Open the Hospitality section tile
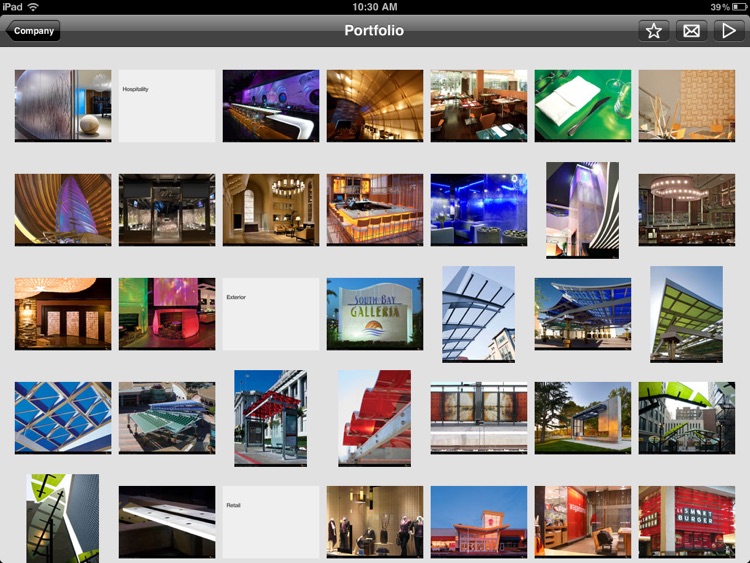 tap(167, 105)
